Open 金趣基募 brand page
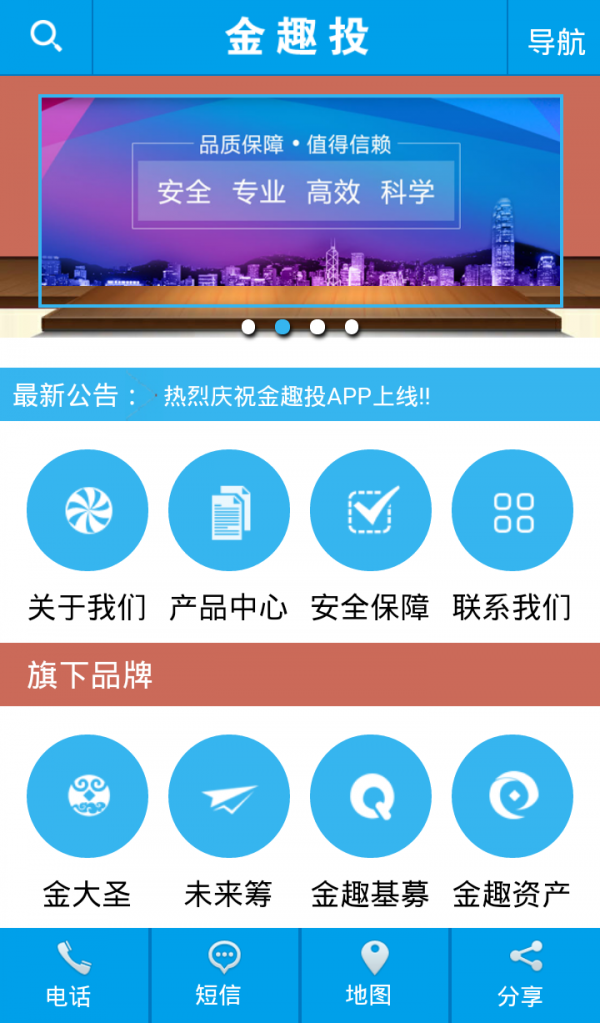The width and height of the screenshot is (600, 1023). point(371,797)
